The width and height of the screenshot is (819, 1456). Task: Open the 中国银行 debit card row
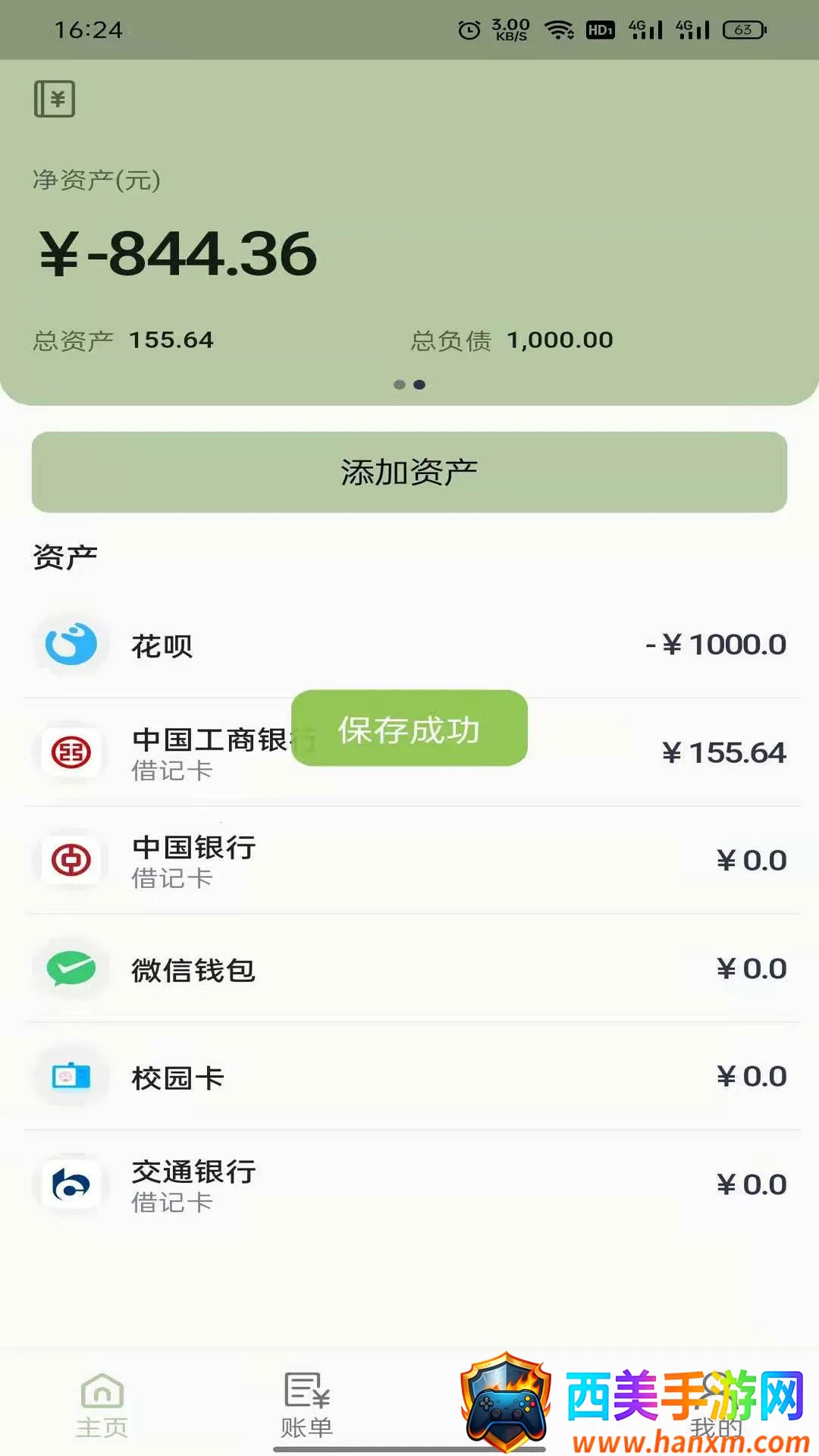(x=409, y=861)
